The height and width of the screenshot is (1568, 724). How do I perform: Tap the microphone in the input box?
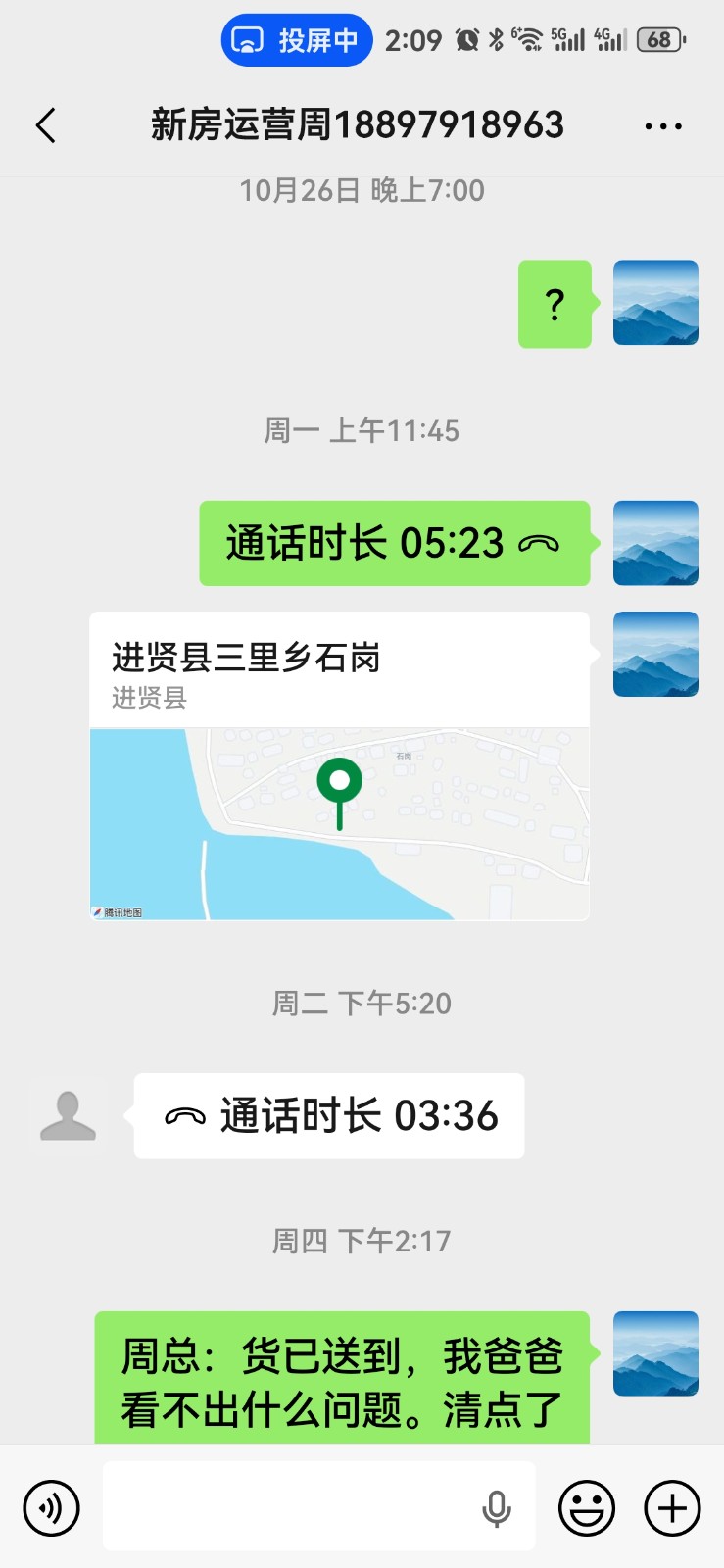(x=497, y=1508)
